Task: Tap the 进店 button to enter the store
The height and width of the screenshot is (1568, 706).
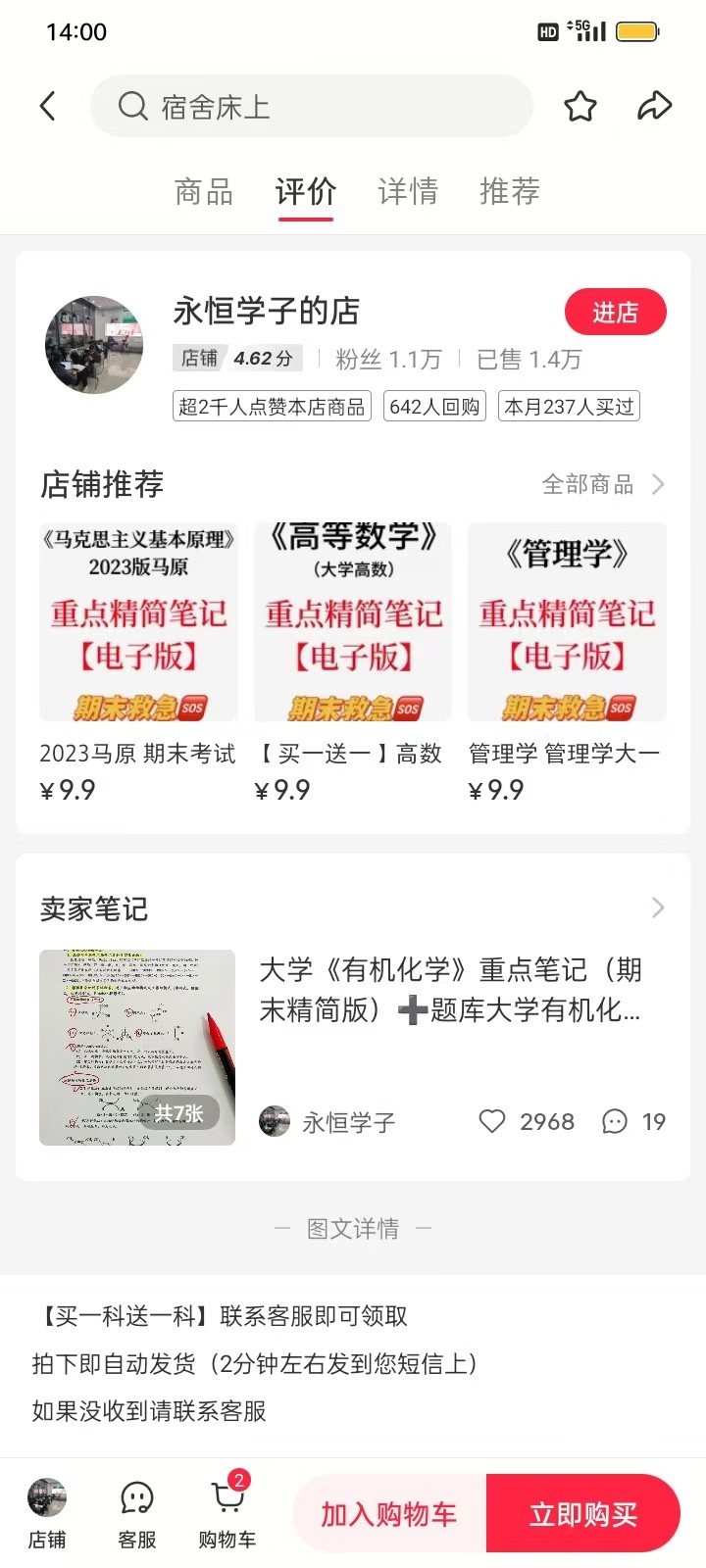Action: click(616, 312)
